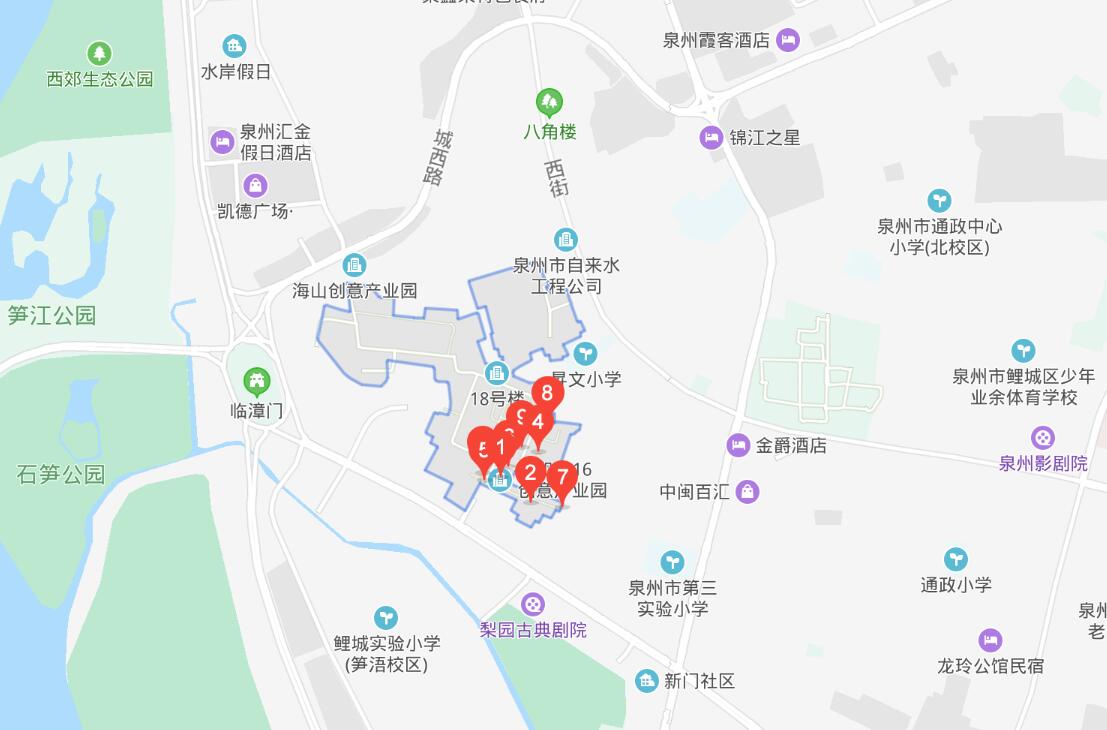This screenshot has height=730, width=1107.
Task: Tap red marker number 1
Action: (x=501, y=444)
